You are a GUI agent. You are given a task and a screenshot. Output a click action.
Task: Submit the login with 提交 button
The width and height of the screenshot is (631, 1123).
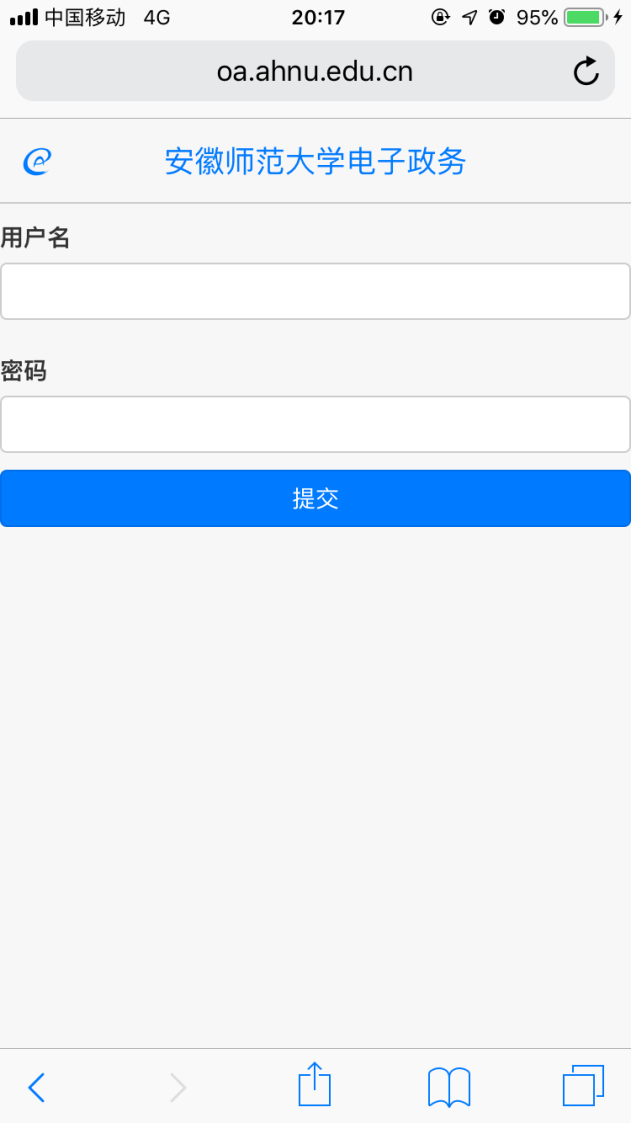click(x=315, y=498)
